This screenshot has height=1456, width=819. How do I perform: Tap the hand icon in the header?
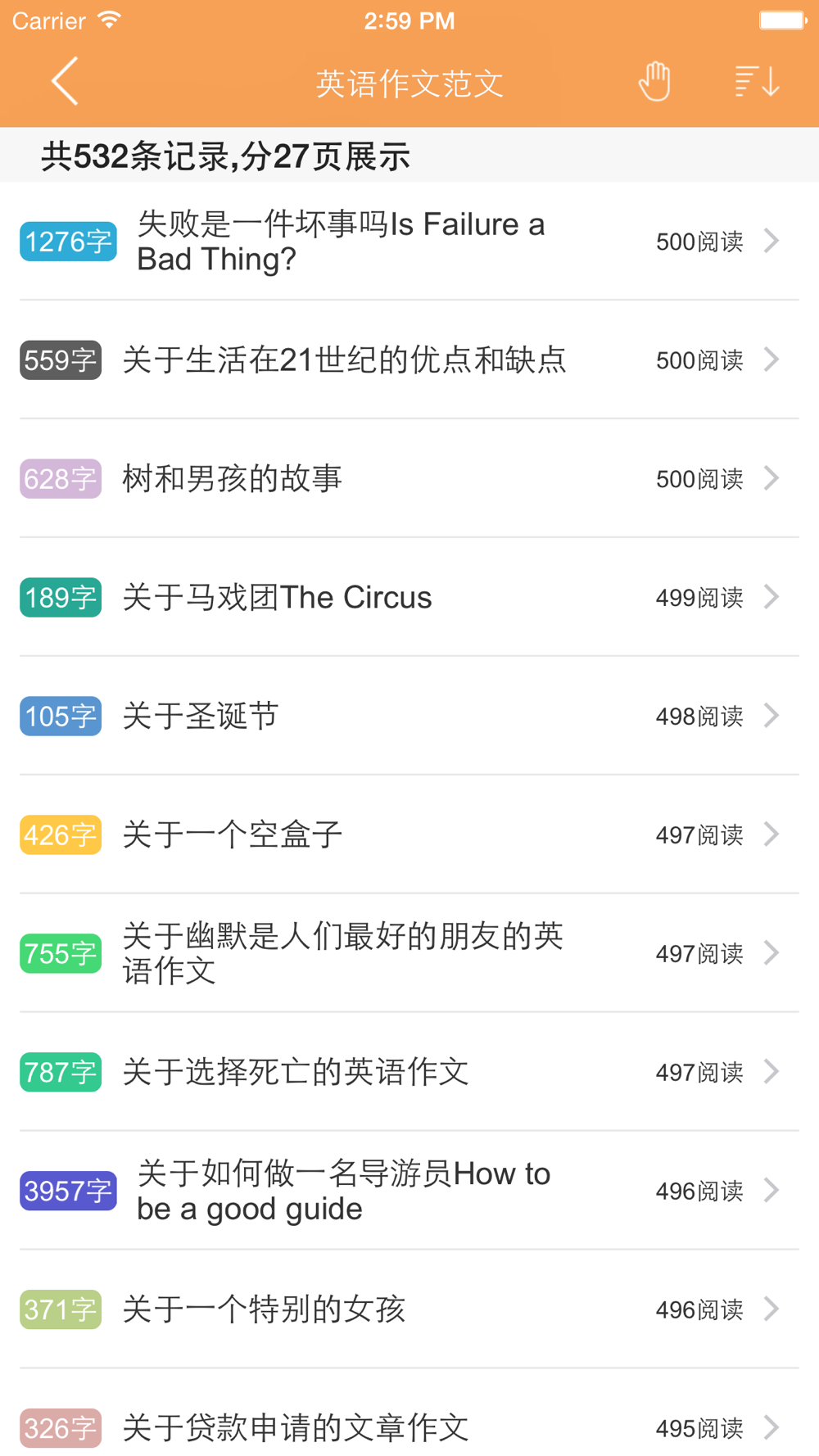pos(655,81)
